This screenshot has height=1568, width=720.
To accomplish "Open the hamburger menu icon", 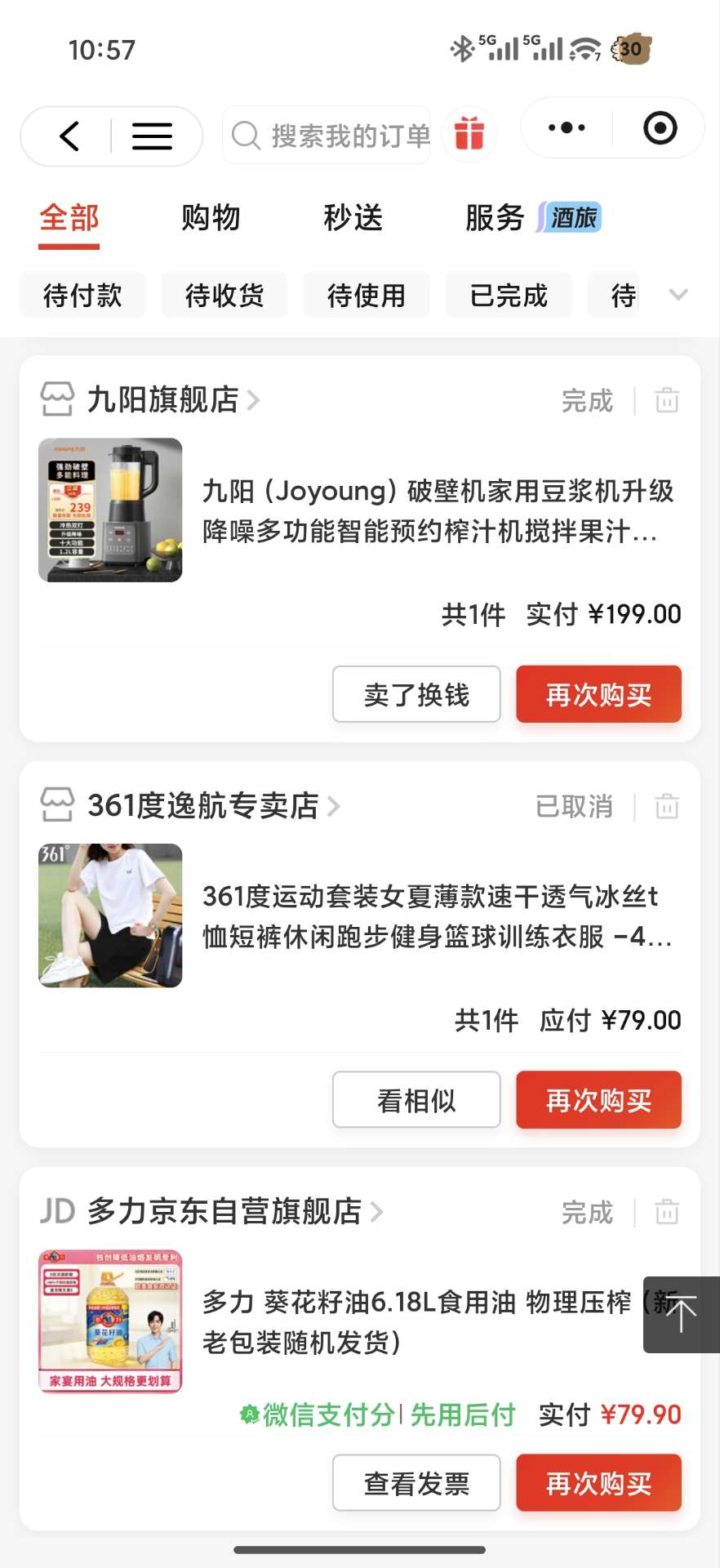I will [152, 136].
